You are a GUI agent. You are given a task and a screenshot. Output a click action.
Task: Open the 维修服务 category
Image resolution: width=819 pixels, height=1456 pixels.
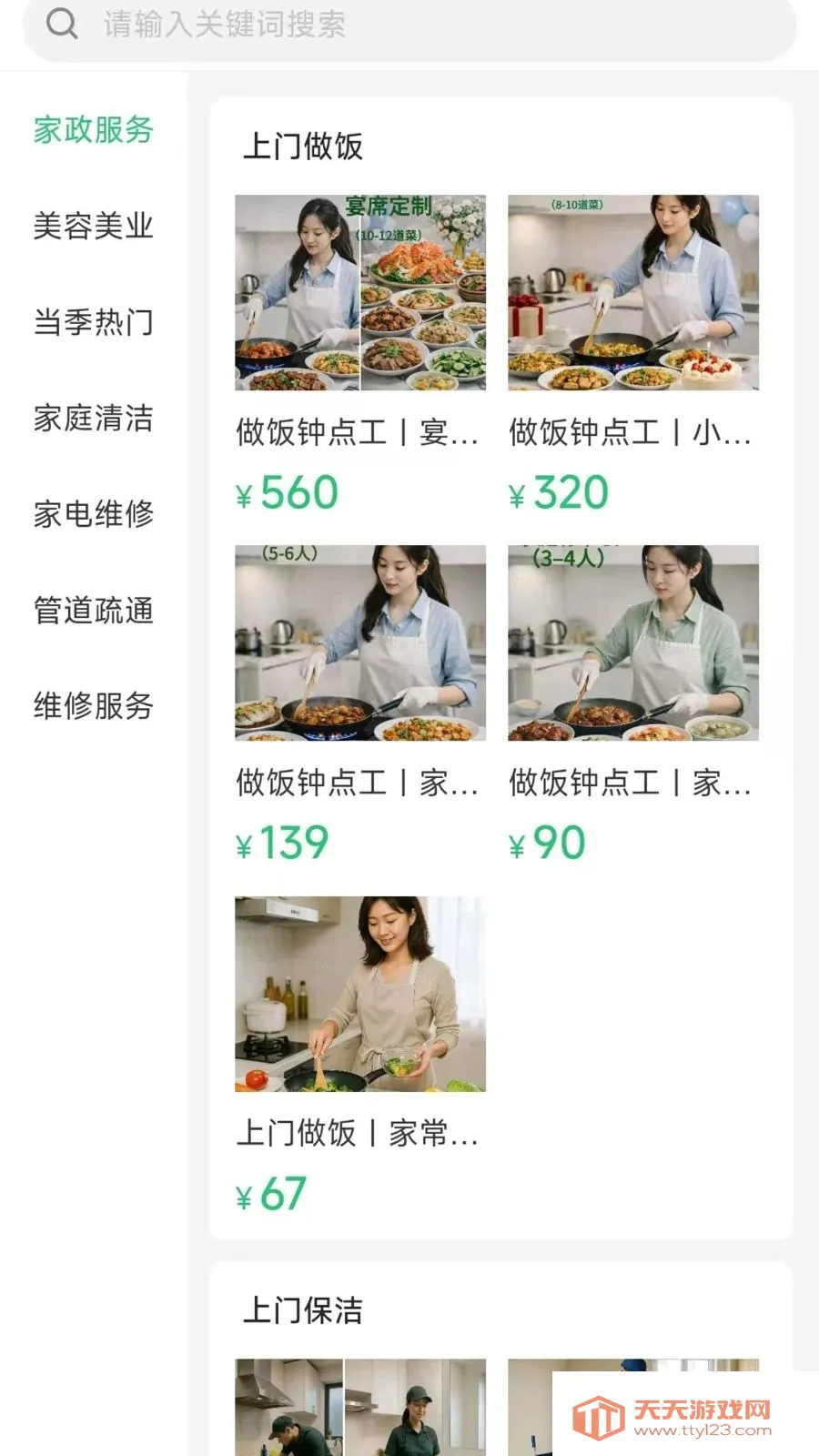click(92, 705)
